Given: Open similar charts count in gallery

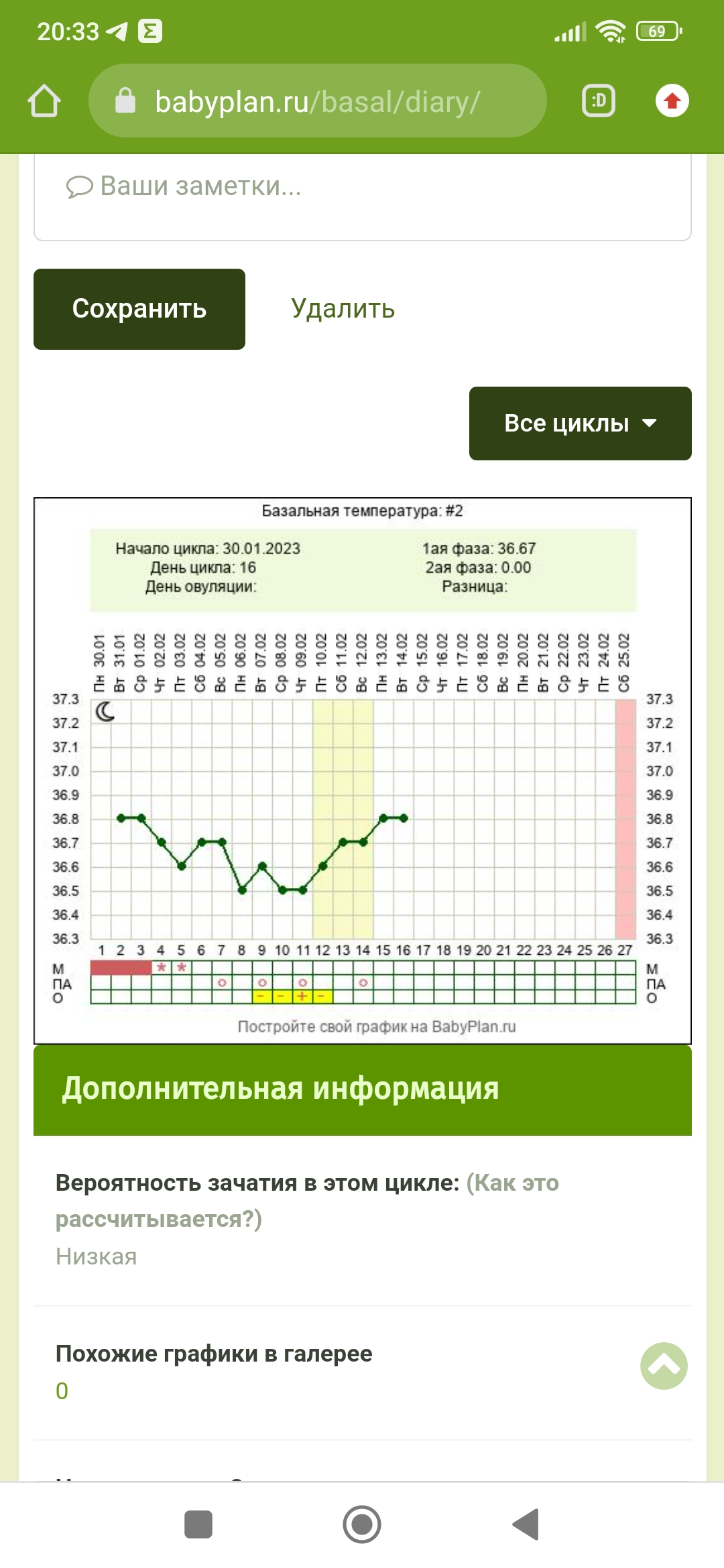Looking at the screenshot, I should [x=62, y=1391].
